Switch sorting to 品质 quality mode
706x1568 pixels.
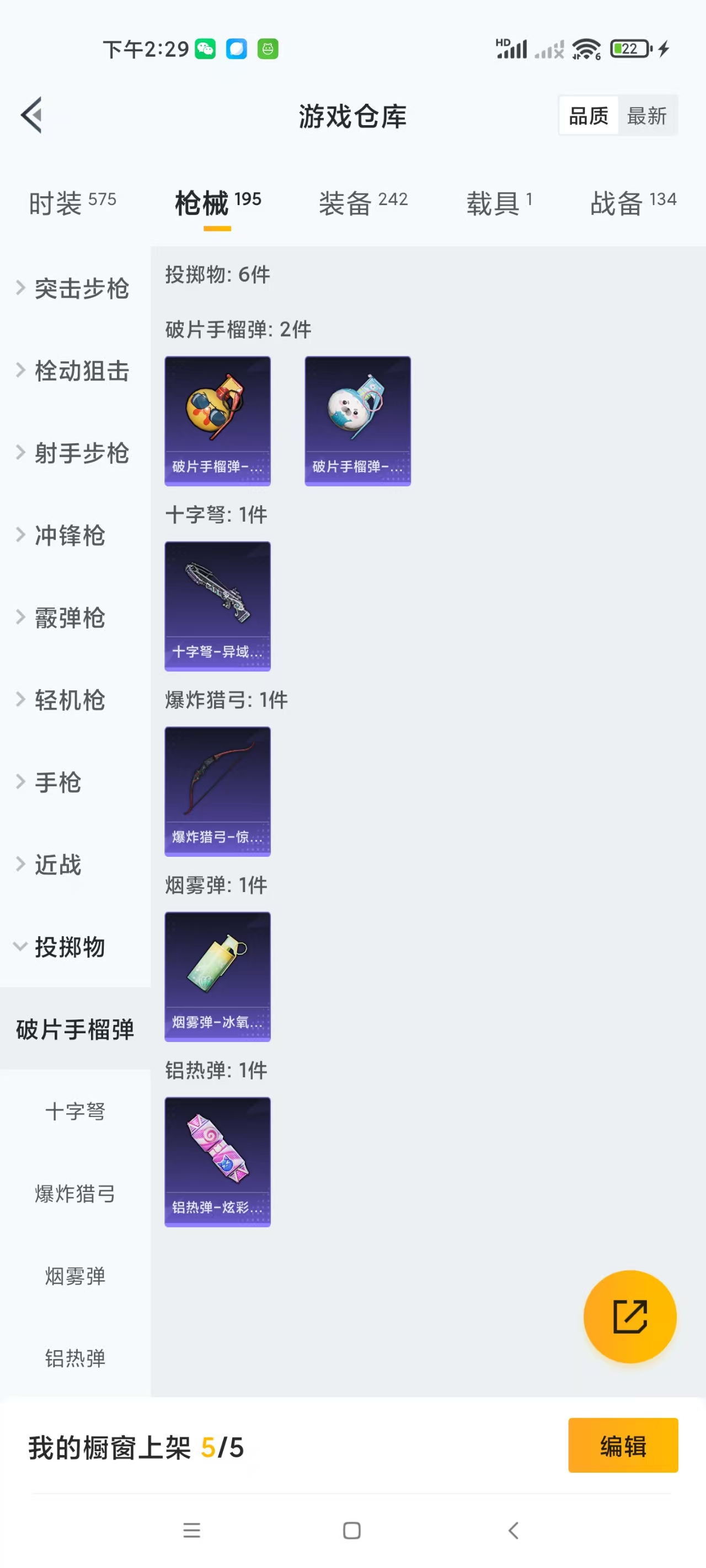click(x=587, y=115)
